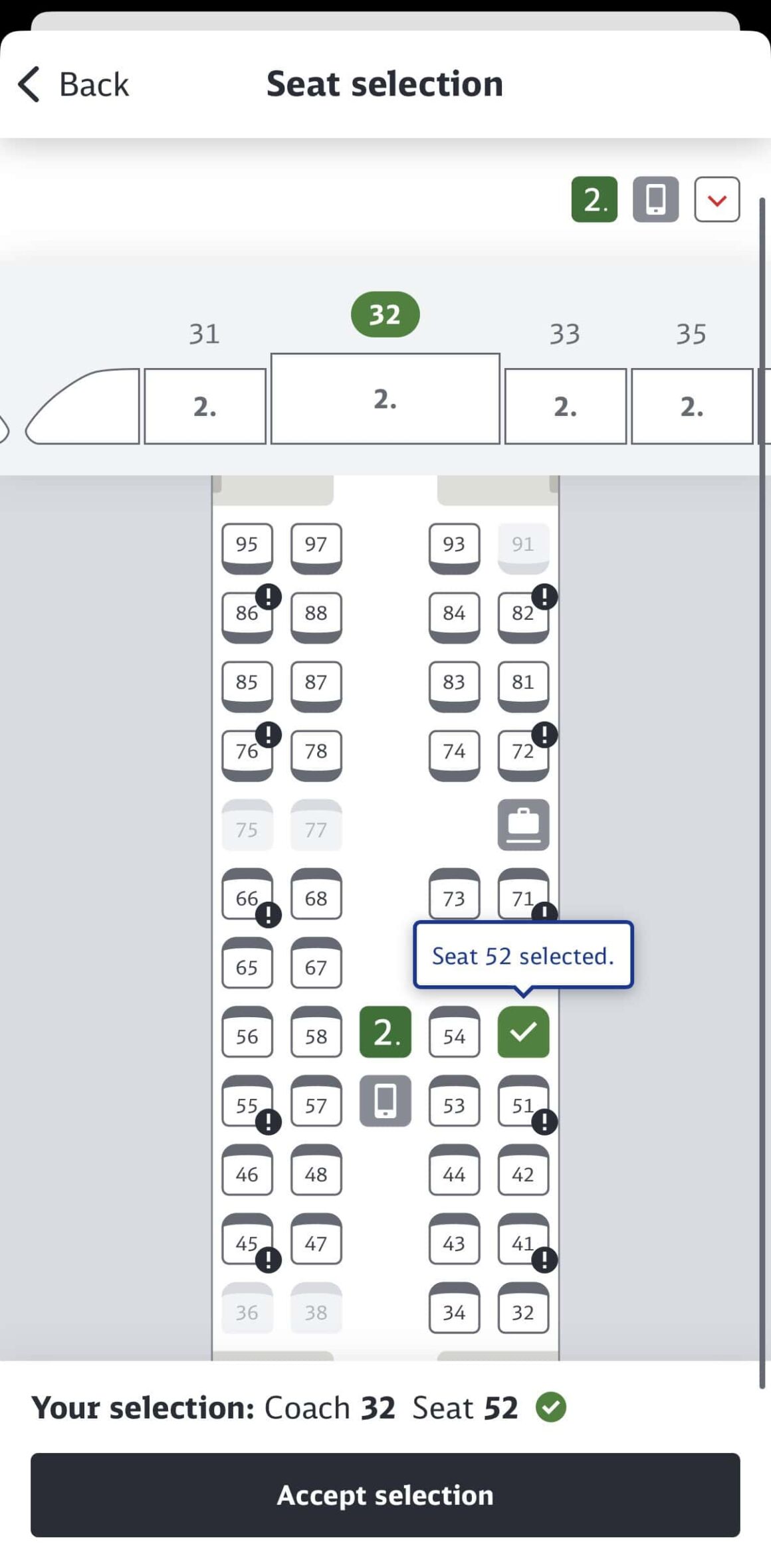771x1568 pixels.
Task: Choose seat 93
Action: 454,547
